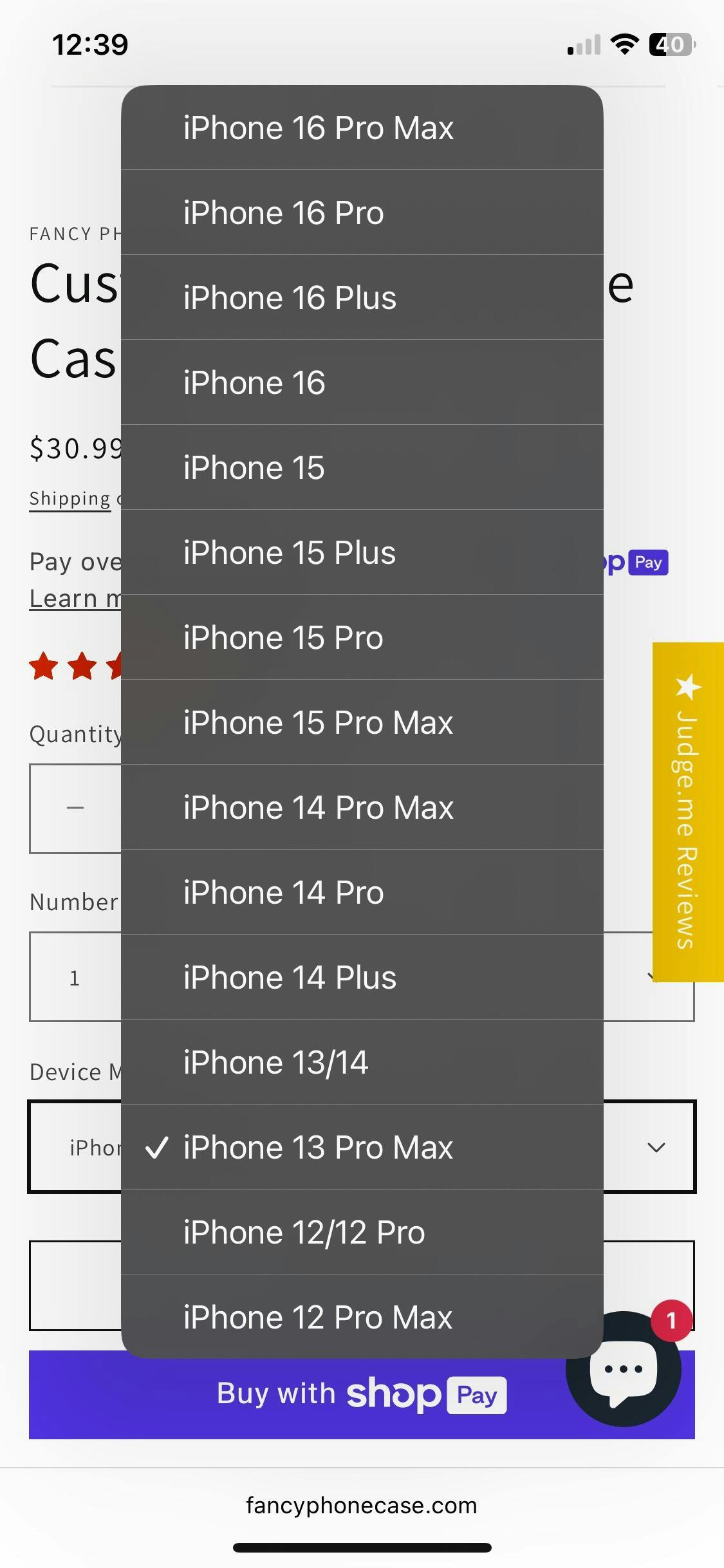Screen dimensions: 724x1568
Task: Open the chat bubble widget
Action: [623, 1368]
